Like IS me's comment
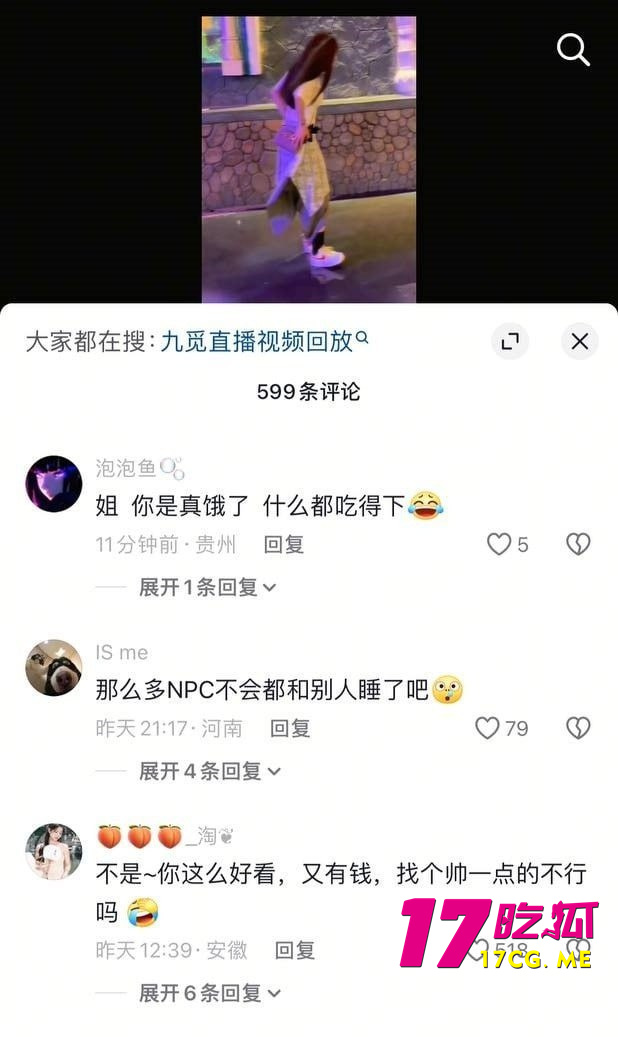 pos(487,728)
